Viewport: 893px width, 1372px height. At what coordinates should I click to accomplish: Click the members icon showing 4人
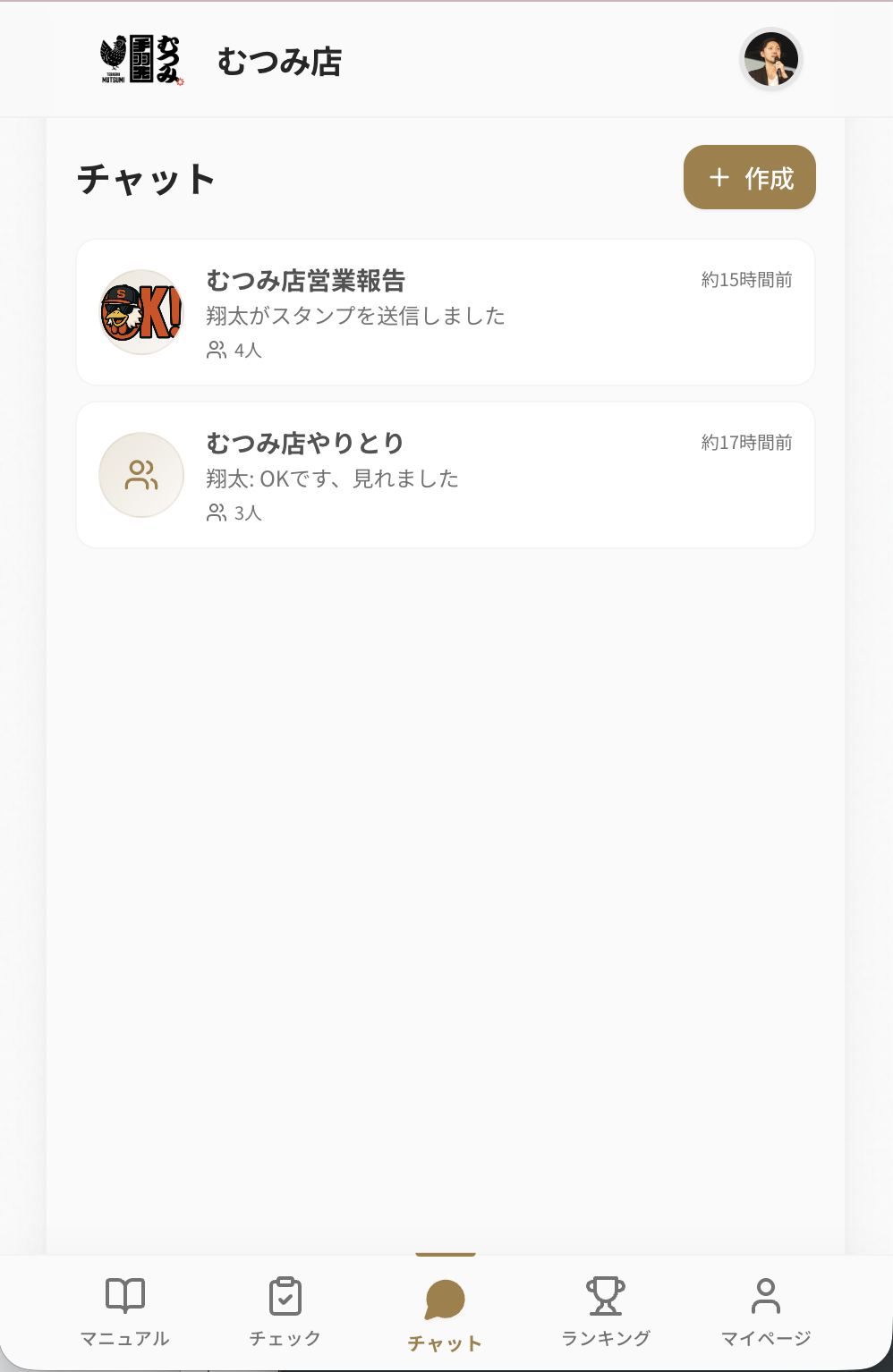click(x=217, y=351)
